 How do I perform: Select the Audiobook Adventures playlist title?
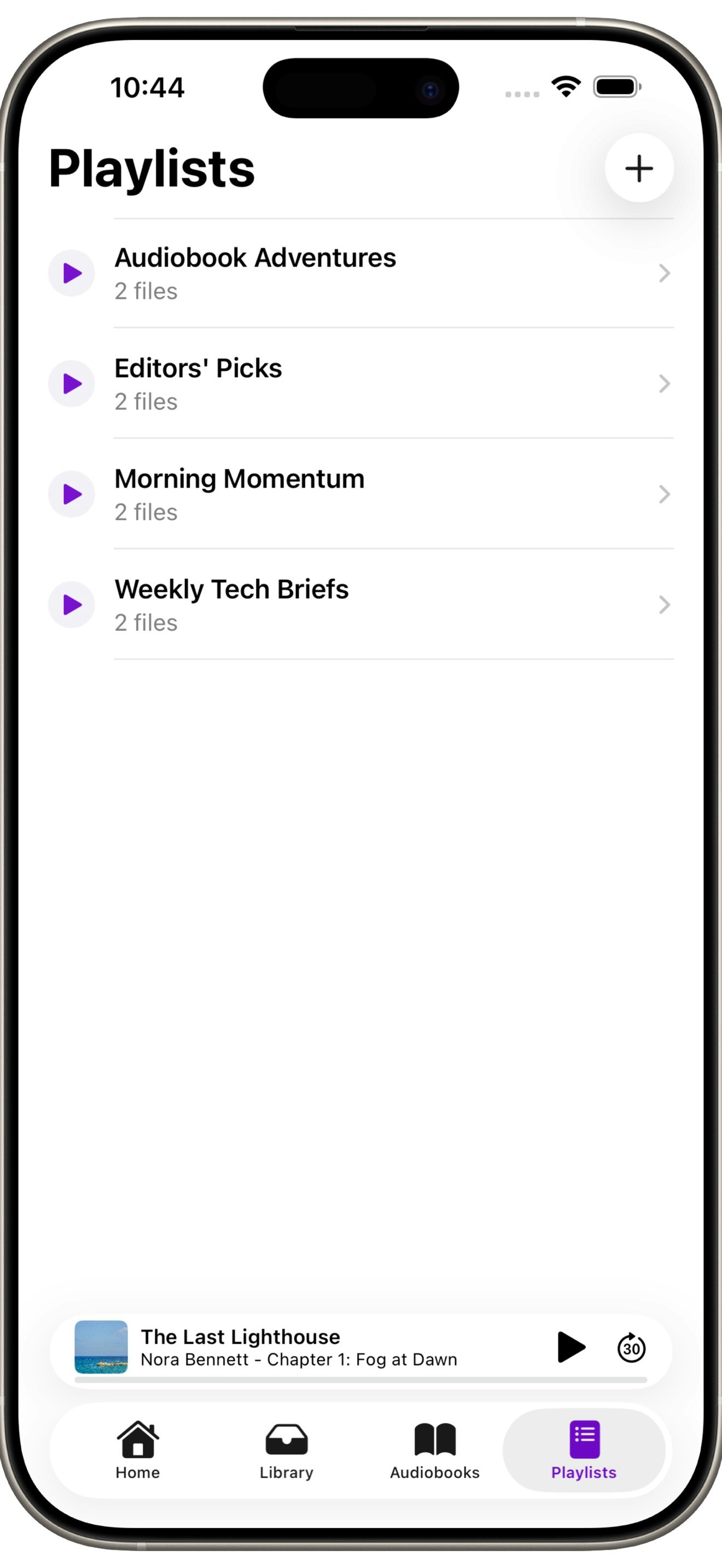pos(255,258)
